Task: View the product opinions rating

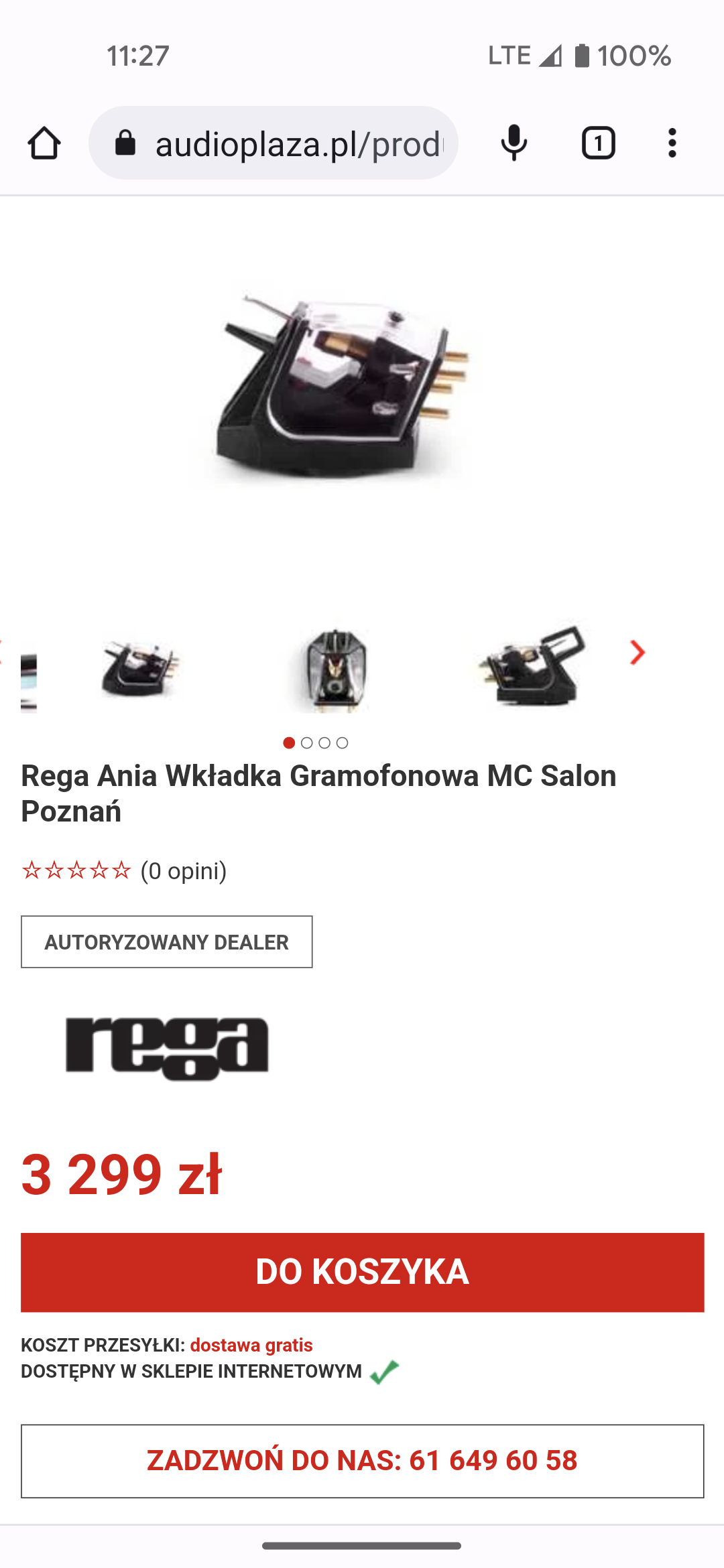Action: tap(124, 870)
